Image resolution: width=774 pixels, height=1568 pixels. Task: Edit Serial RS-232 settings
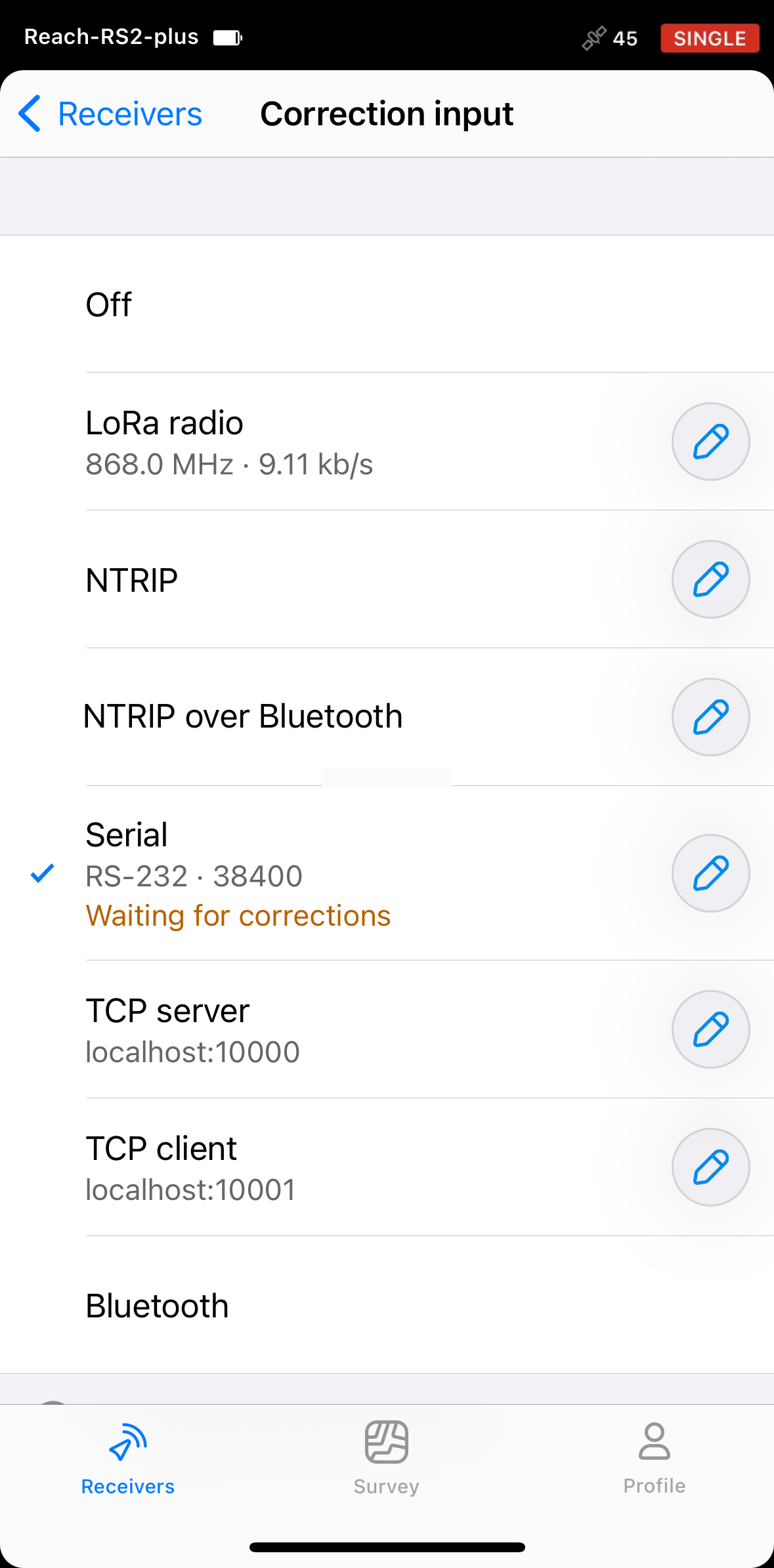point(710,873)
